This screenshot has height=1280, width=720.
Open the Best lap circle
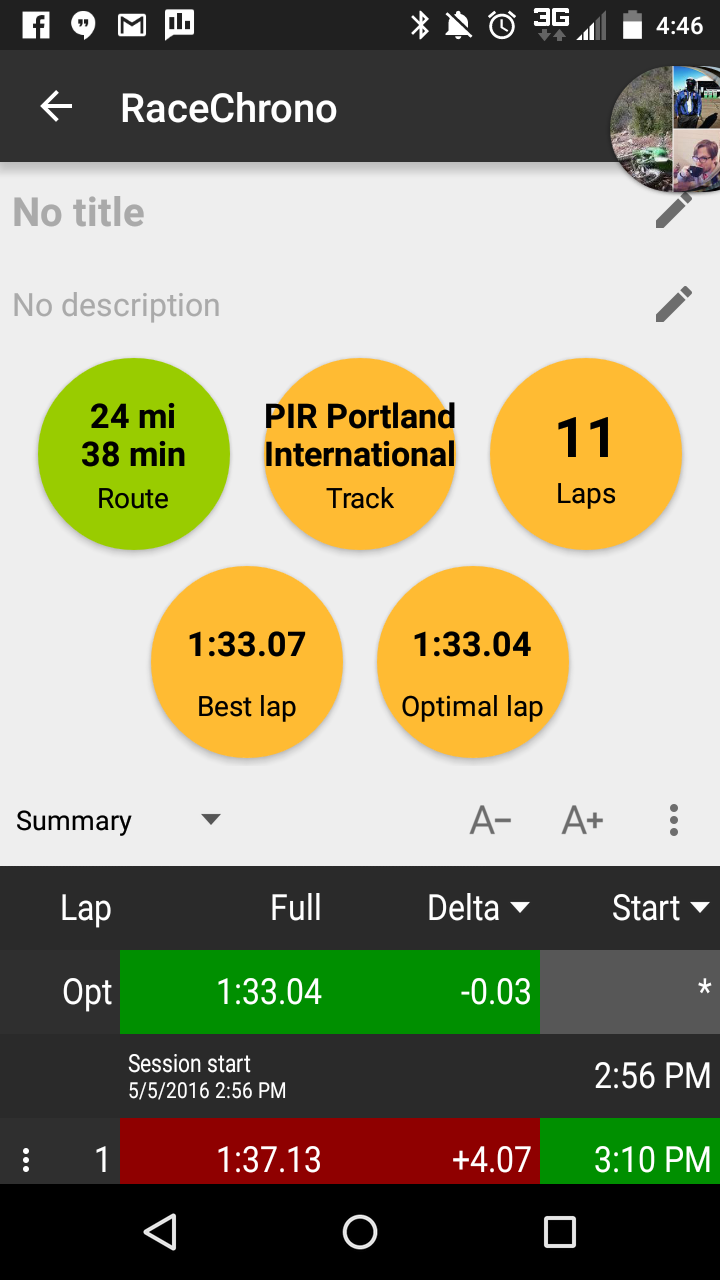click(x=247, y=662)
